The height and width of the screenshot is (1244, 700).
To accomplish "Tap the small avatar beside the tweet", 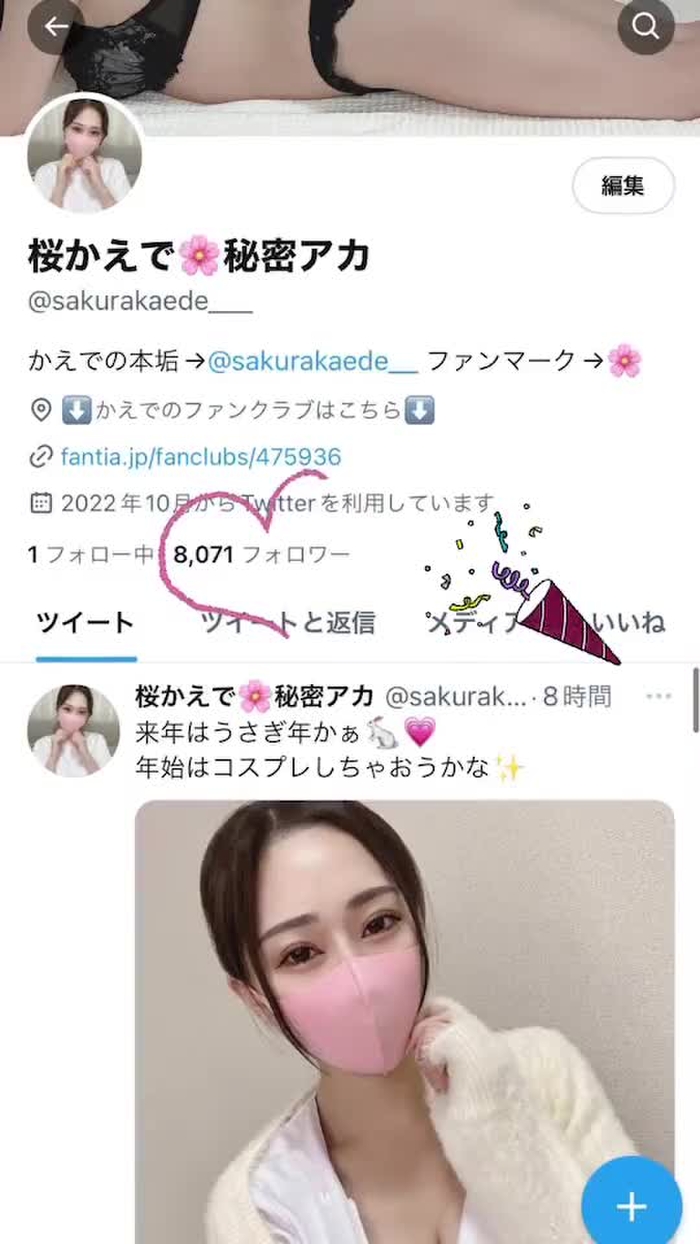I will point(67,730).
